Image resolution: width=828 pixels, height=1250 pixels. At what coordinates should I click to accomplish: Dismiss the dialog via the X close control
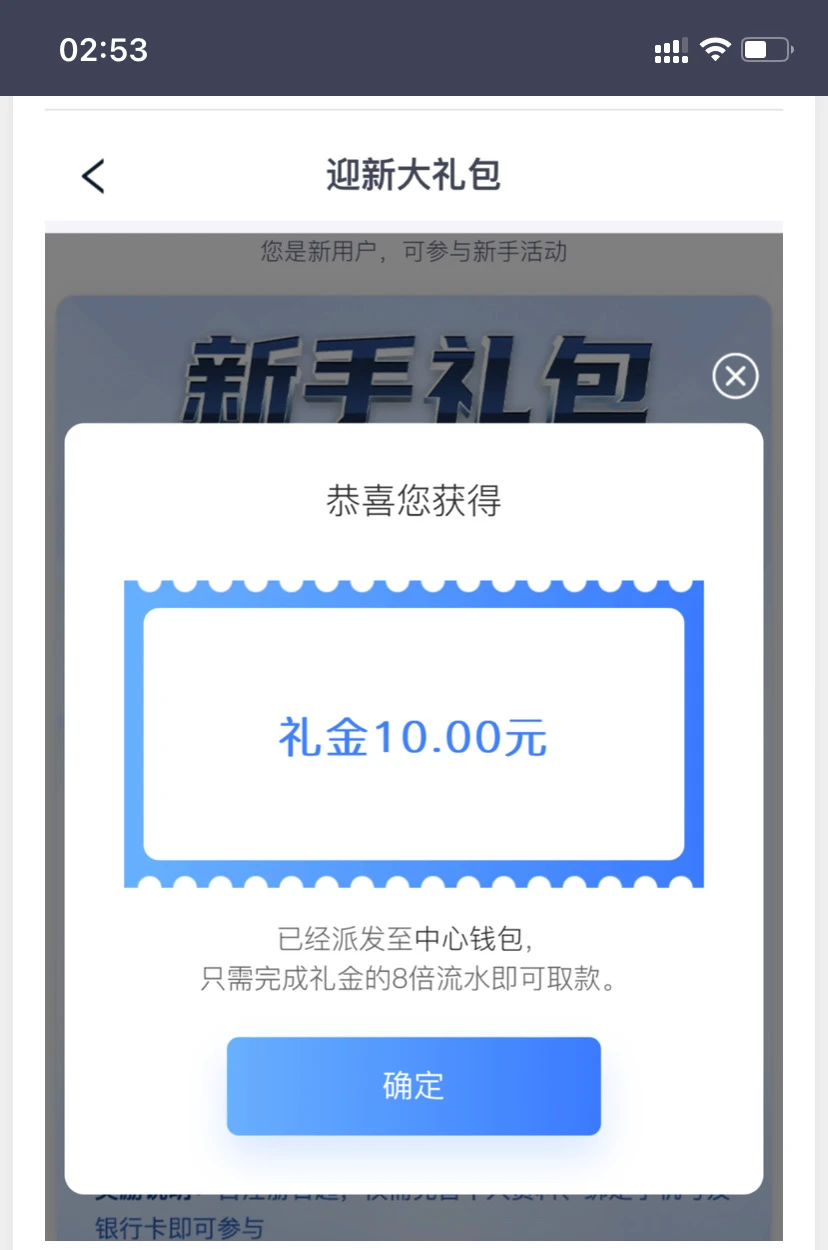pos(735,376)
